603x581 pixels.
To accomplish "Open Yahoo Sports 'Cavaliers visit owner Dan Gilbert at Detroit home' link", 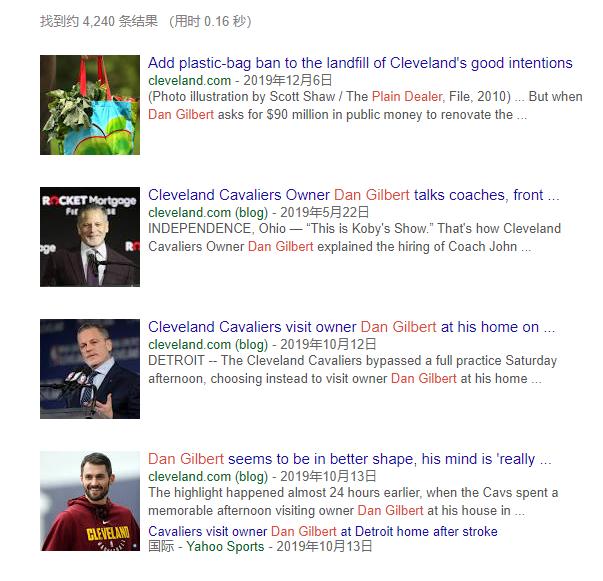I will pyautogui.click(x=322, y=531).
